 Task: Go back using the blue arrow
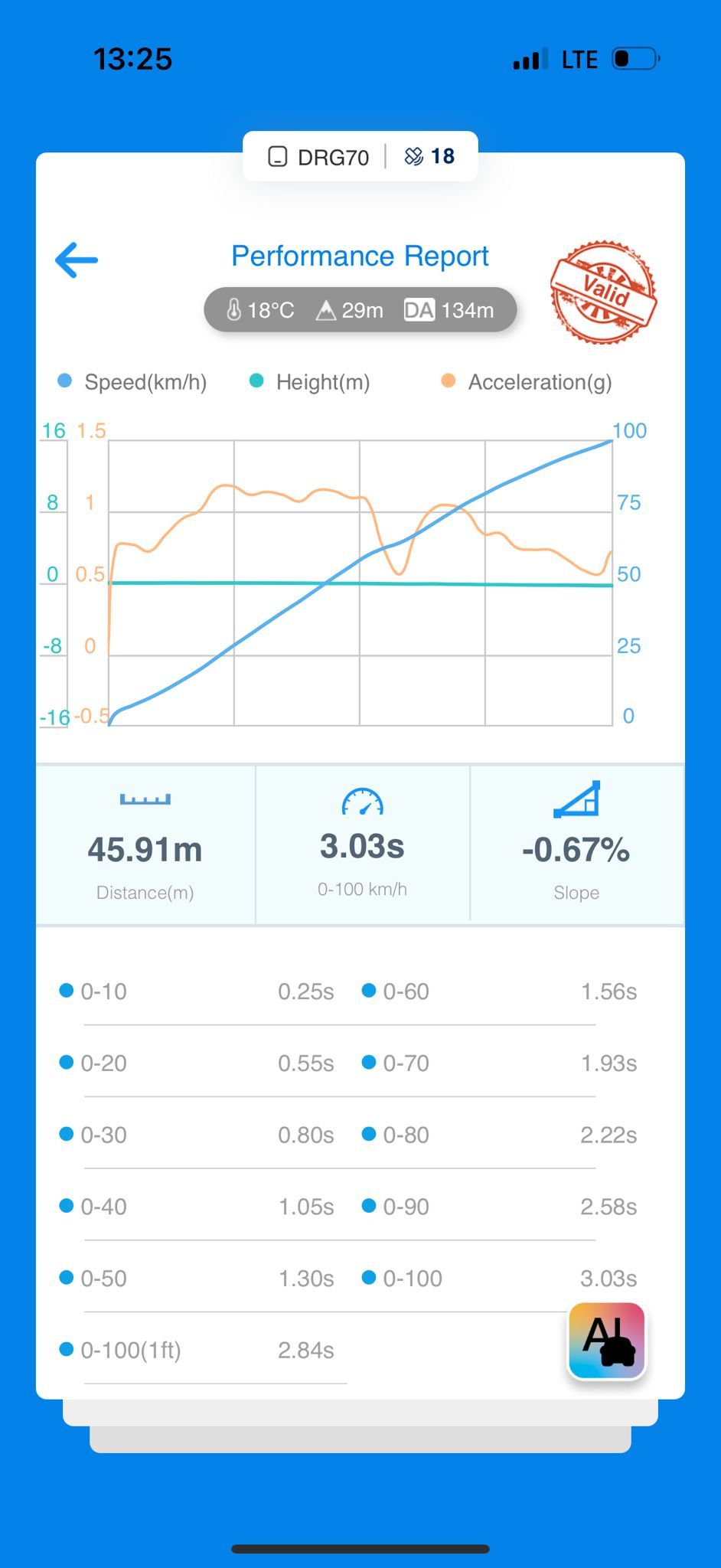point(77,260)
